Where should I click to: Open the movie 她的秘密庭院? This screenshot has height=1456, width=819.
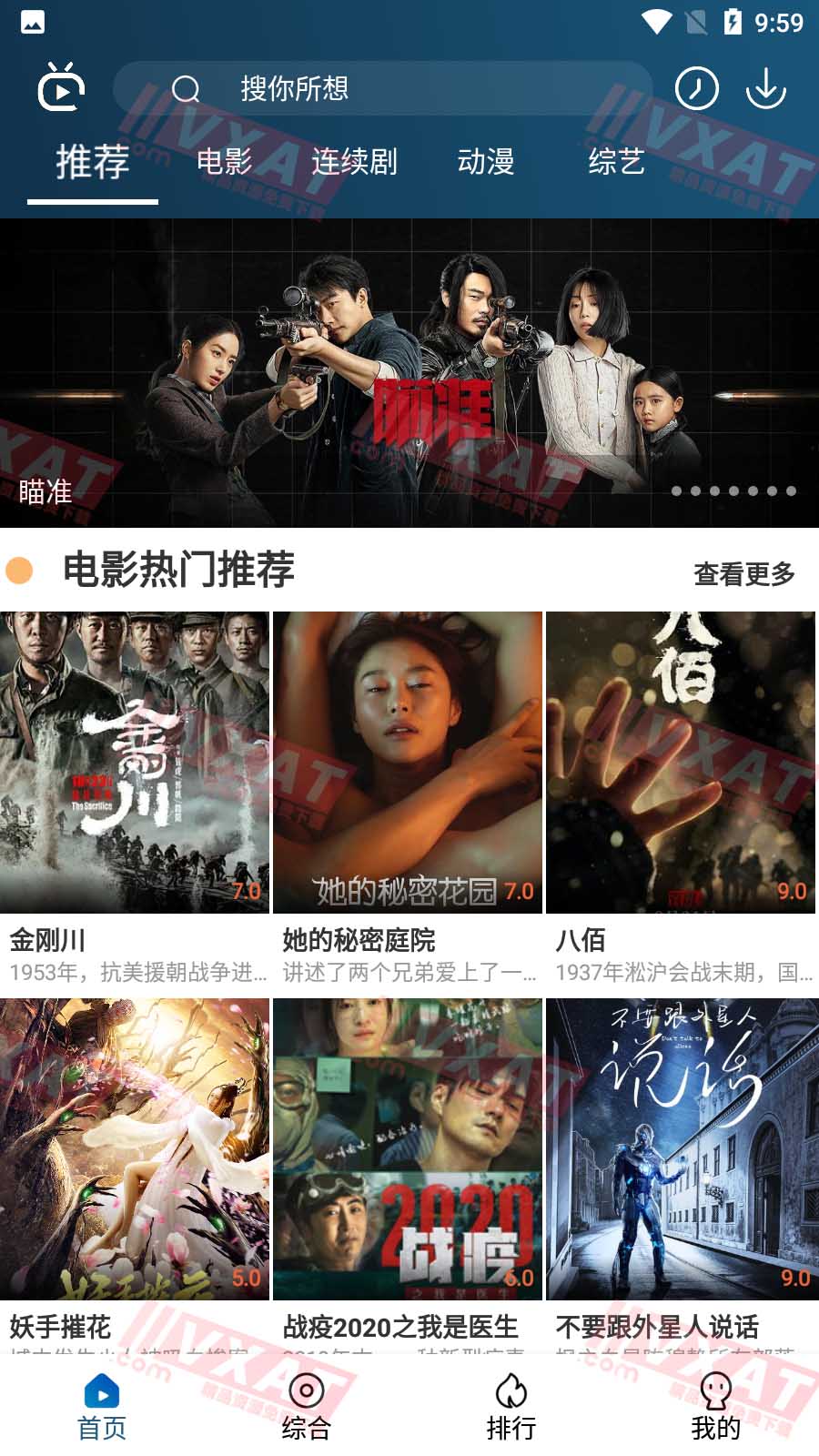click(408, 763)
